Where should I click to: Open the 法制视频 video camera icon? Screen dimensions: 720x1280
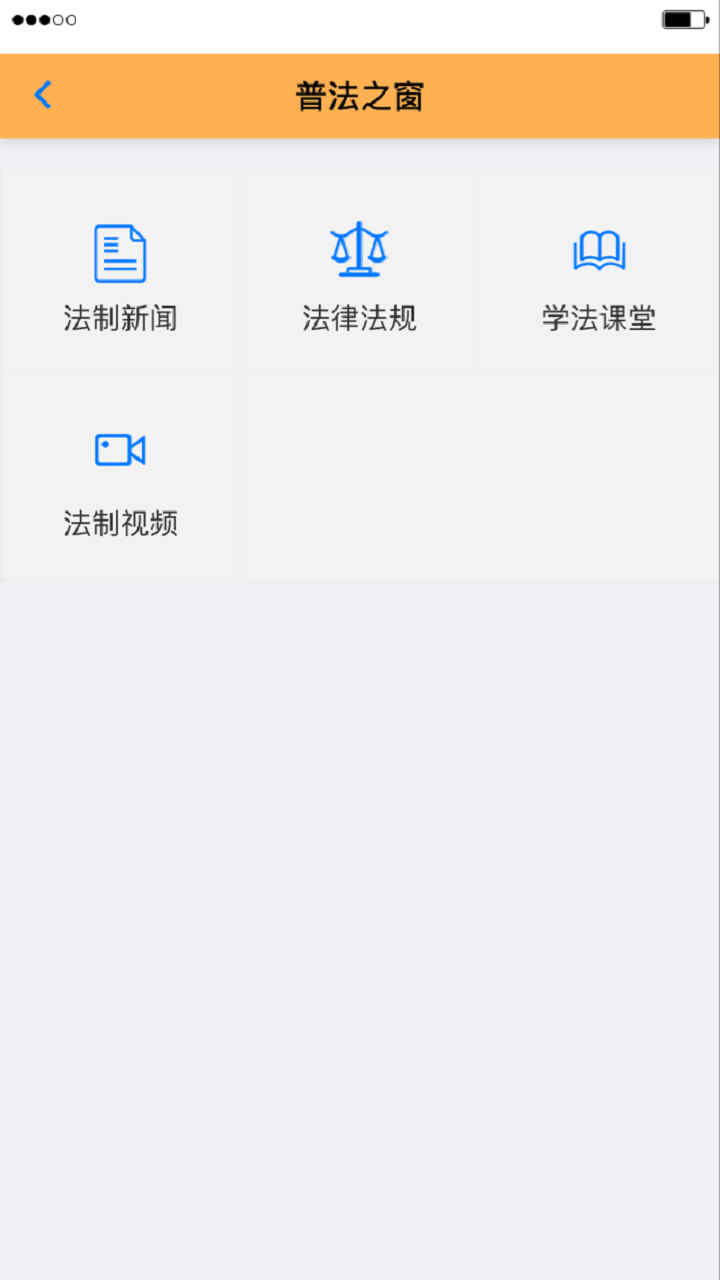[119, 450]
